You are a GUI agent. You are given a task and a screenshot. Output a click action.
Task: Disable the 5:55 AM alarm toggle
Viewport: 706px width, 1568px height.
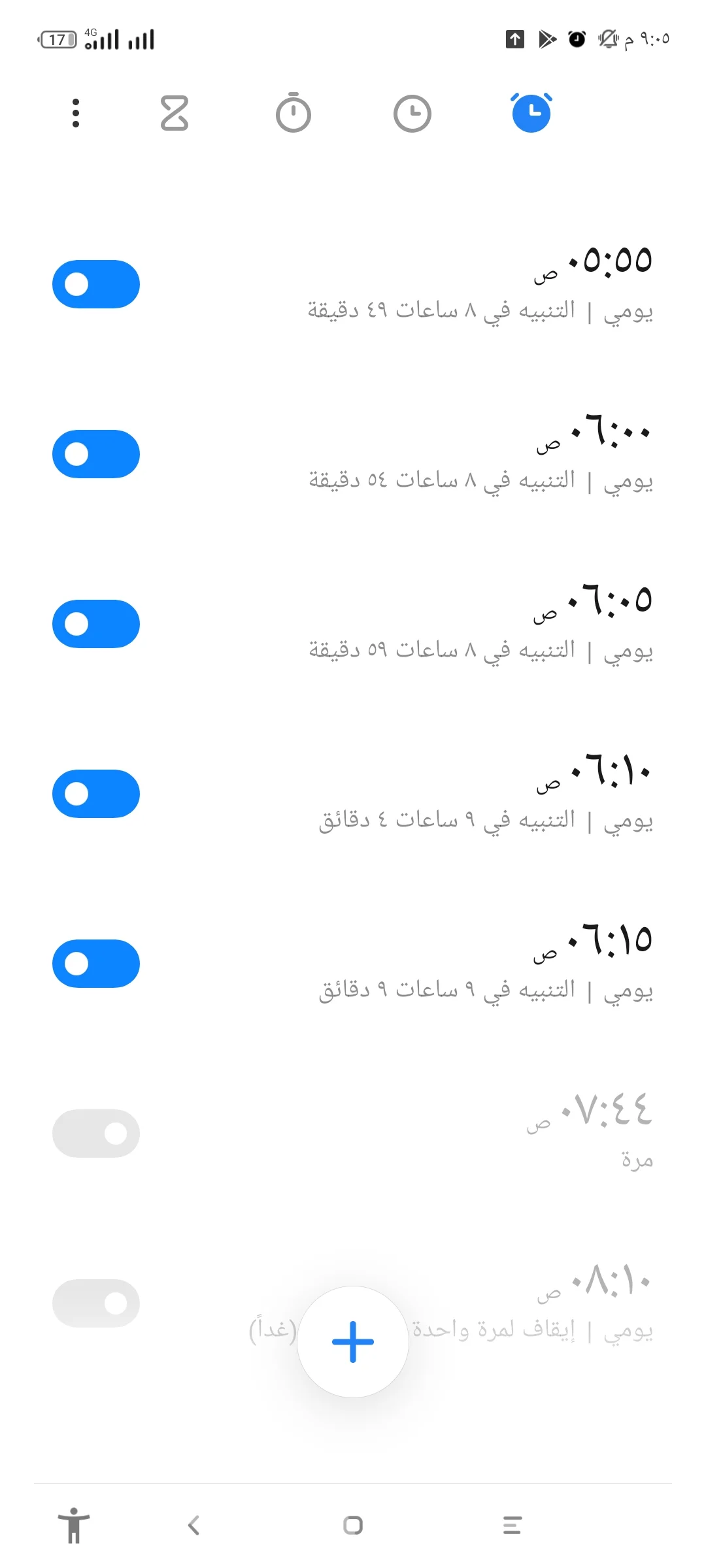pyautogui.click(x=95, y=284)
